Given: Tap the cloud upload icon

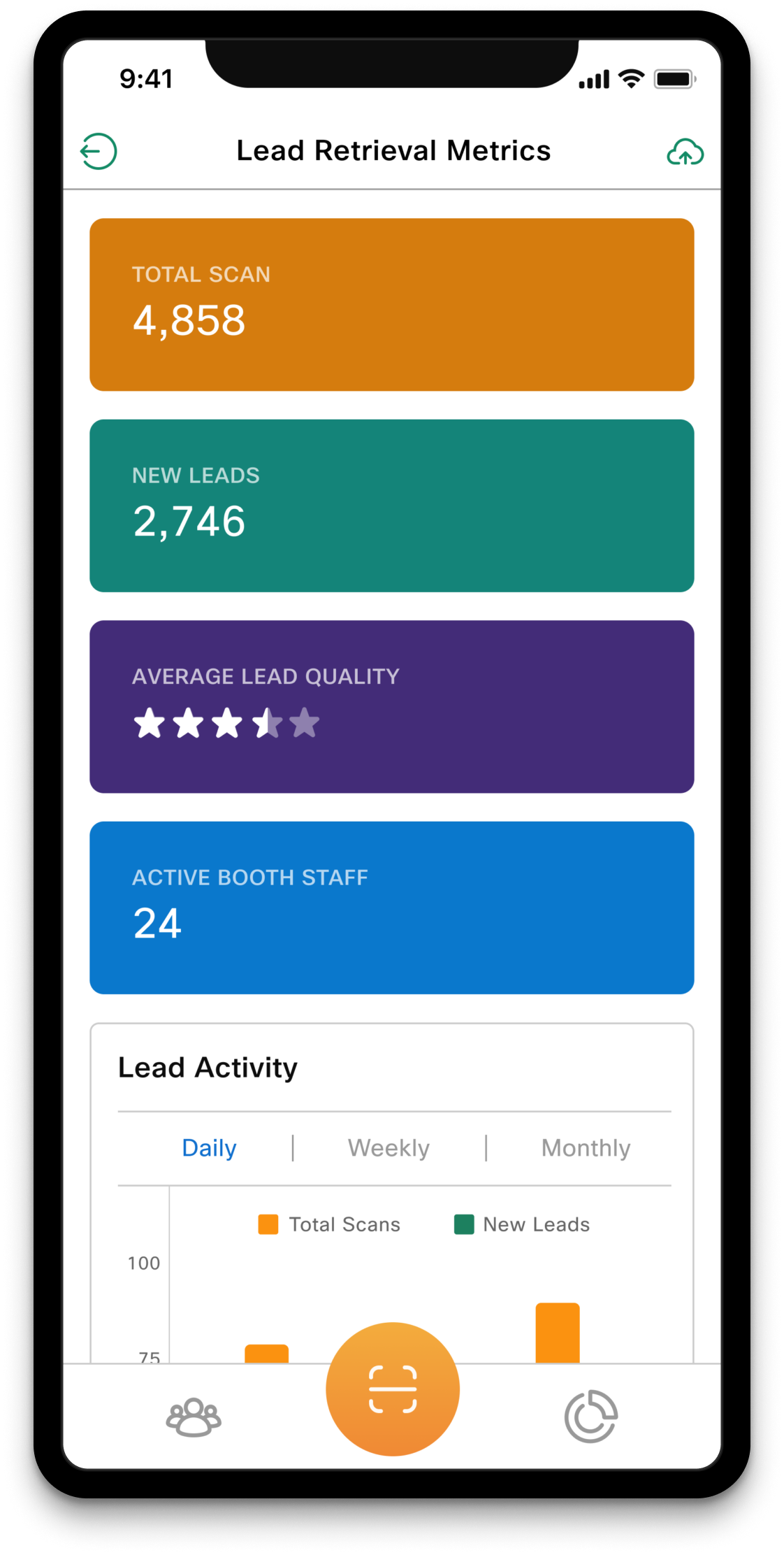Looking at the screenshot, I should 685,152.
